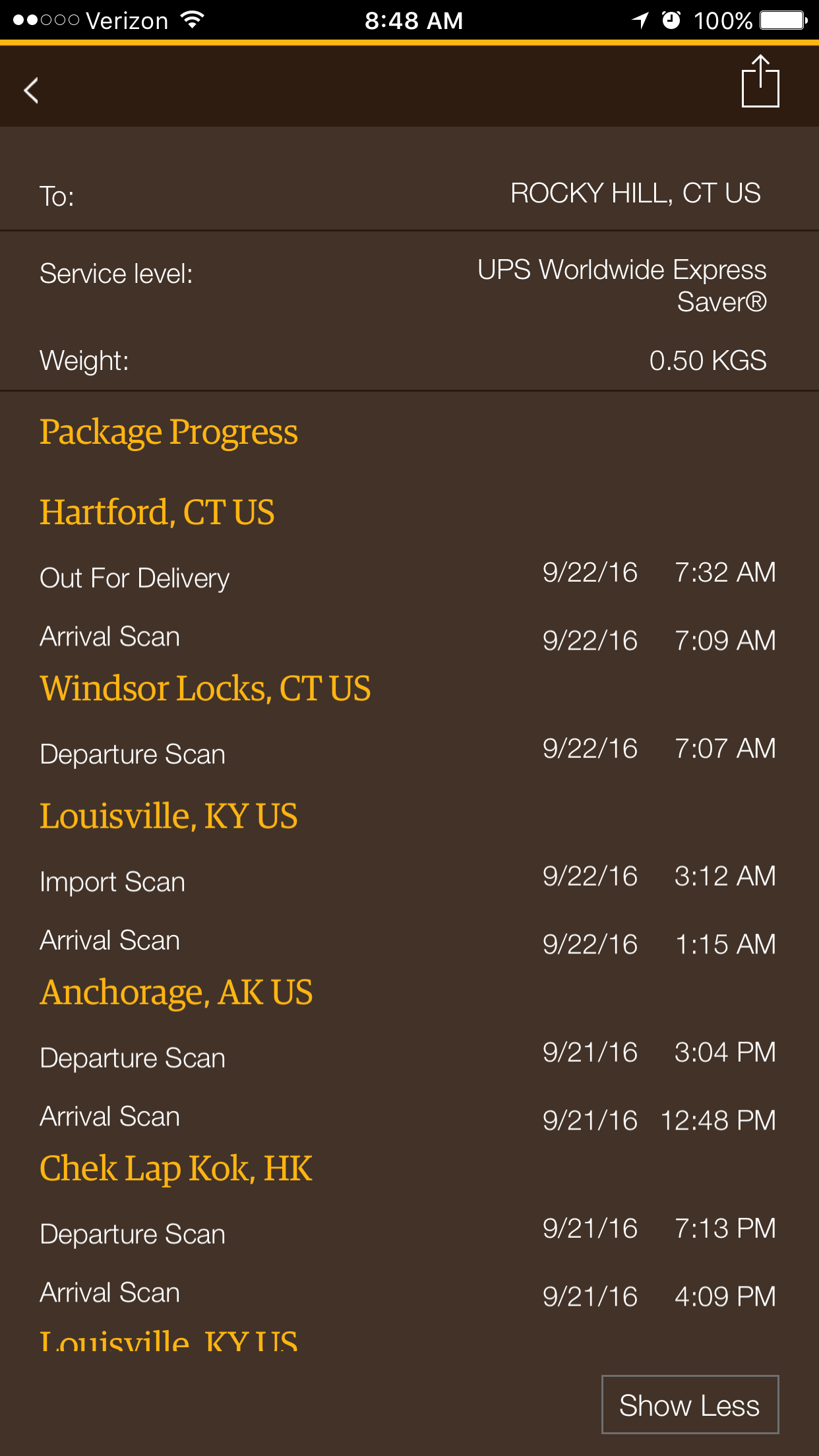Tap the Show Less button
Viewport: 819px width, 1456px height.
(690, 1405)
